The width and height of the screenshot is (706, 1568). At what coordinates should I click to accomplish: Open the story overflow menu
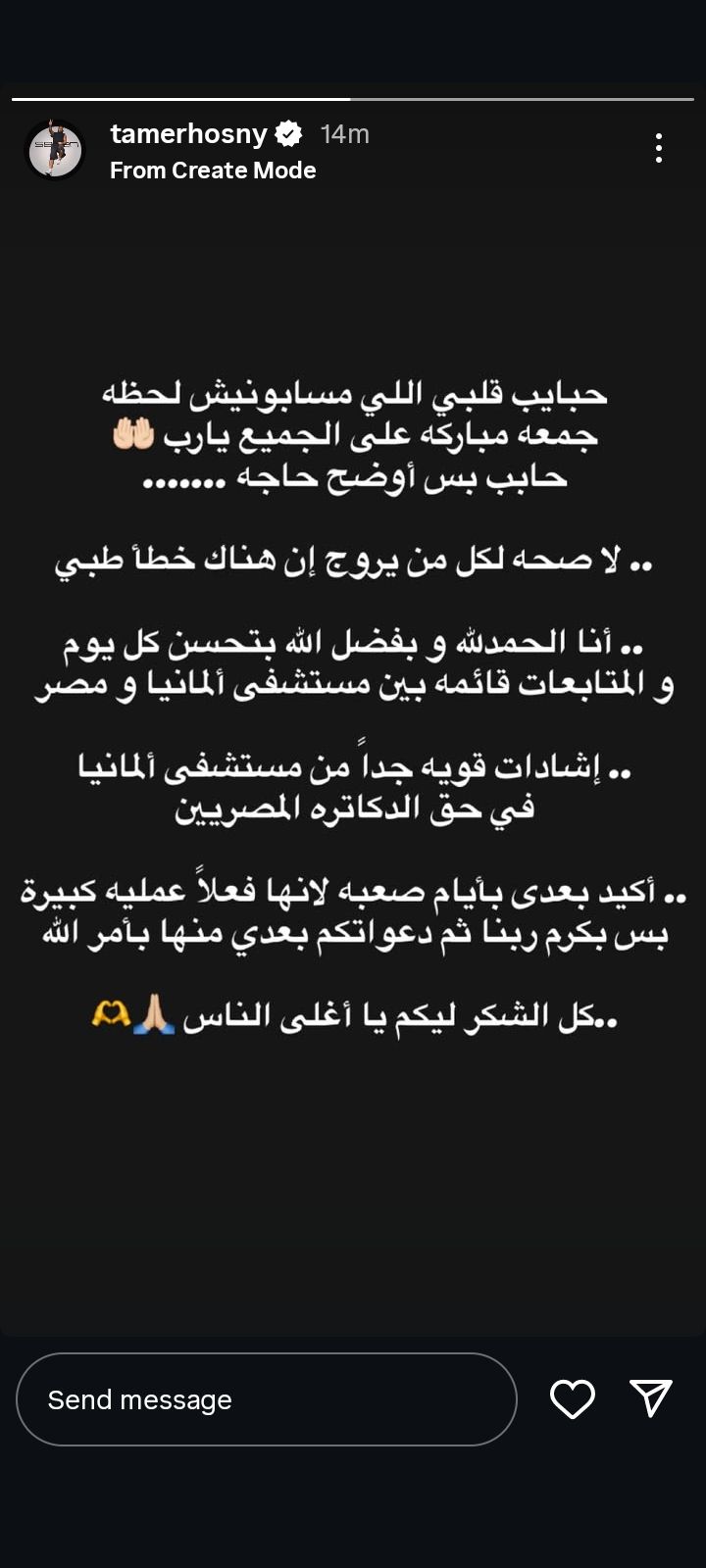point(659,148)
